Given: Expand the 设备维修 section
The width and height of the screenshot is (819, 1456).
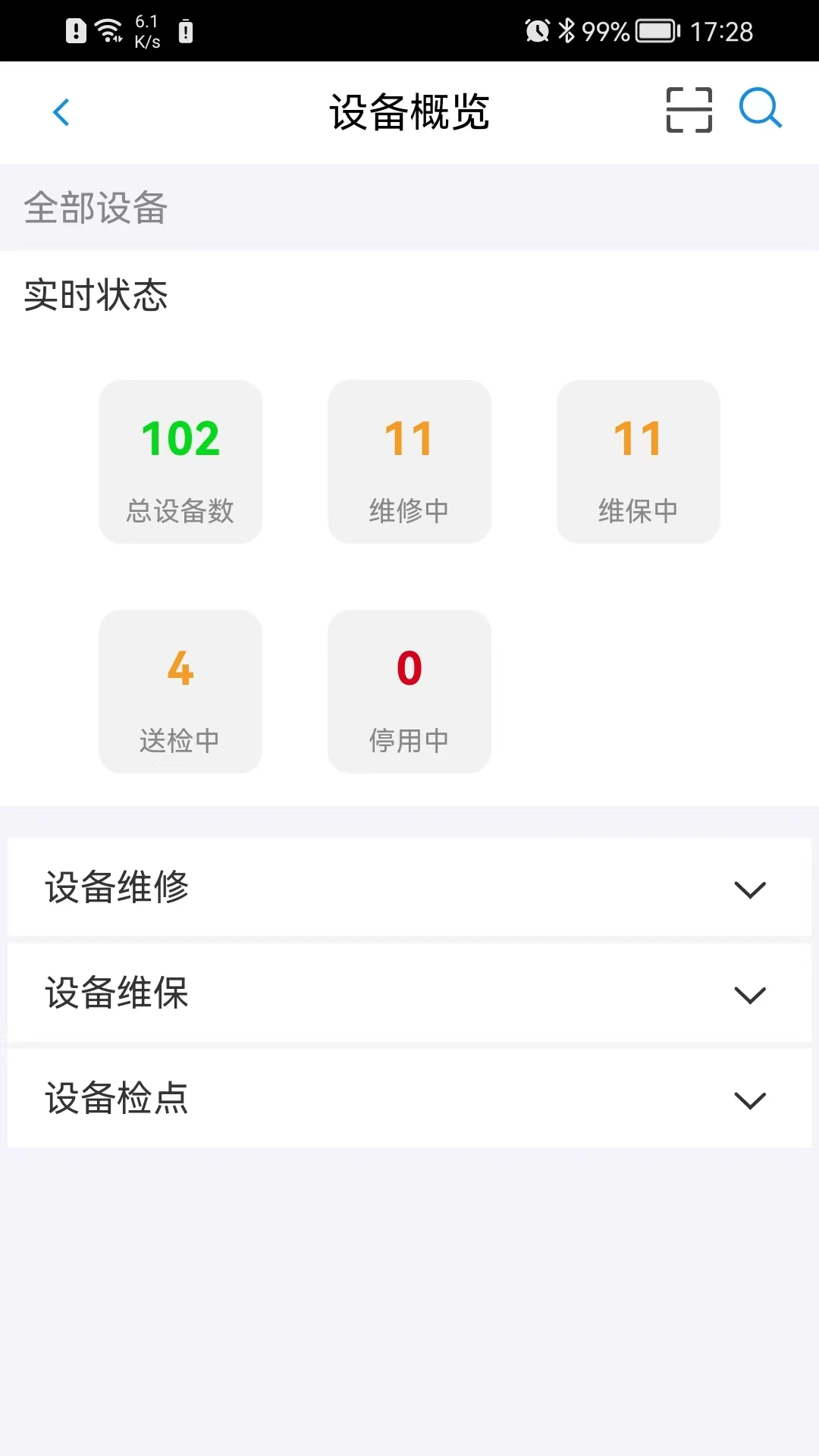Looking at the screenshot, I should 409,889.
